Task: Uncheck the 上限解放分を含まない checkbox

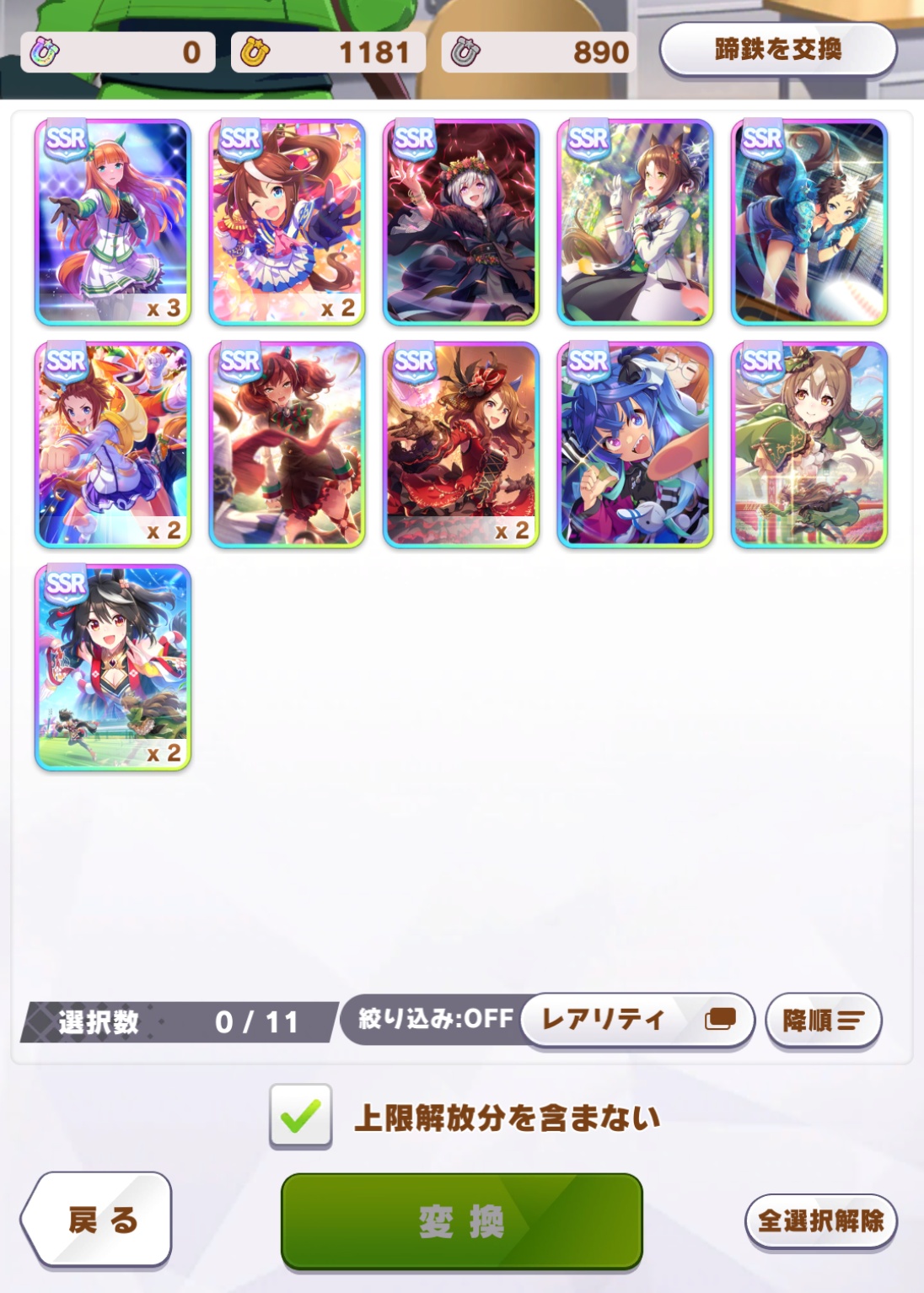Action: coord(301,1116)
